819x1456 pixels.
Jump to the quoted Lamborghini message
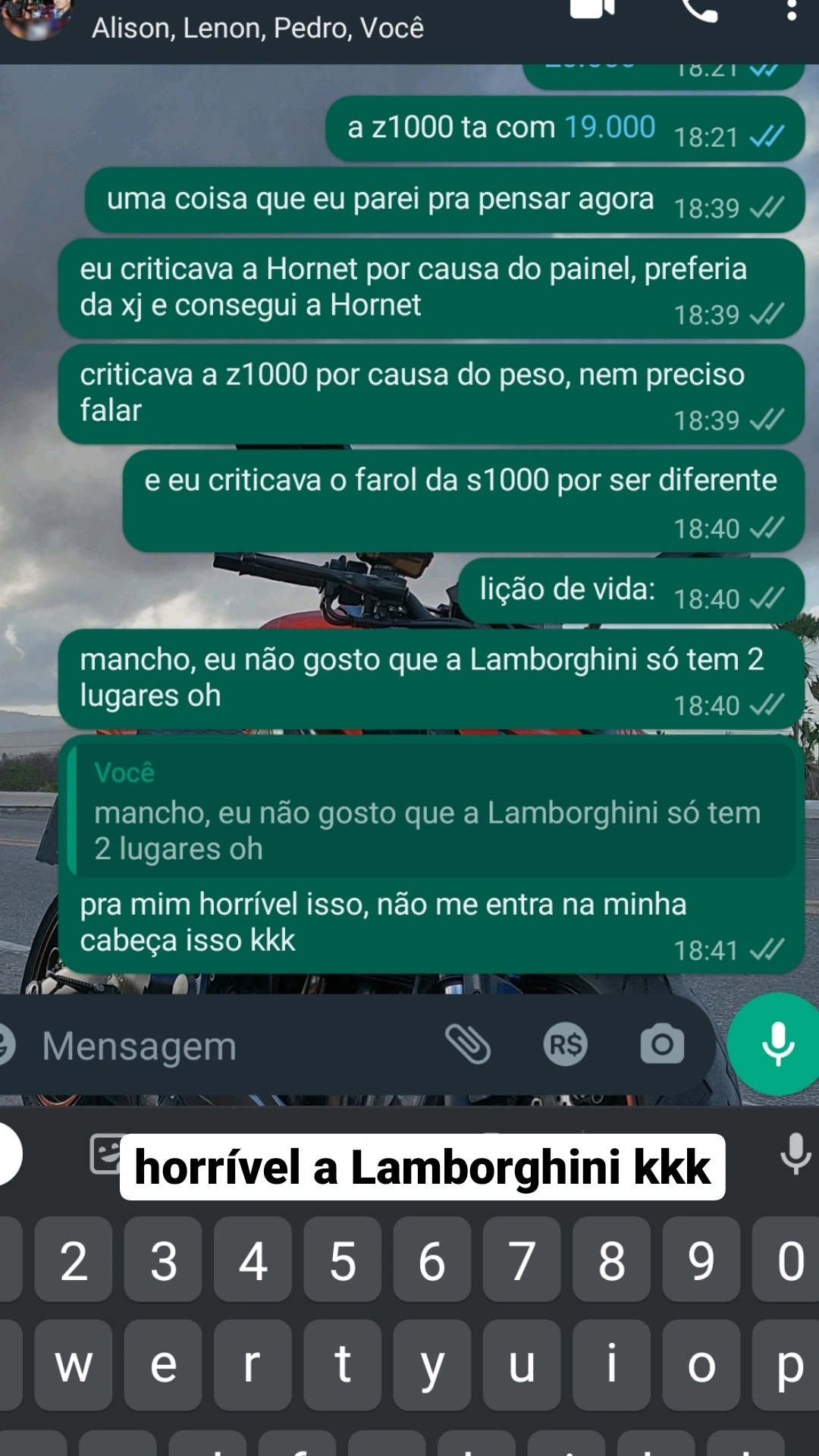tap(429, 811)
